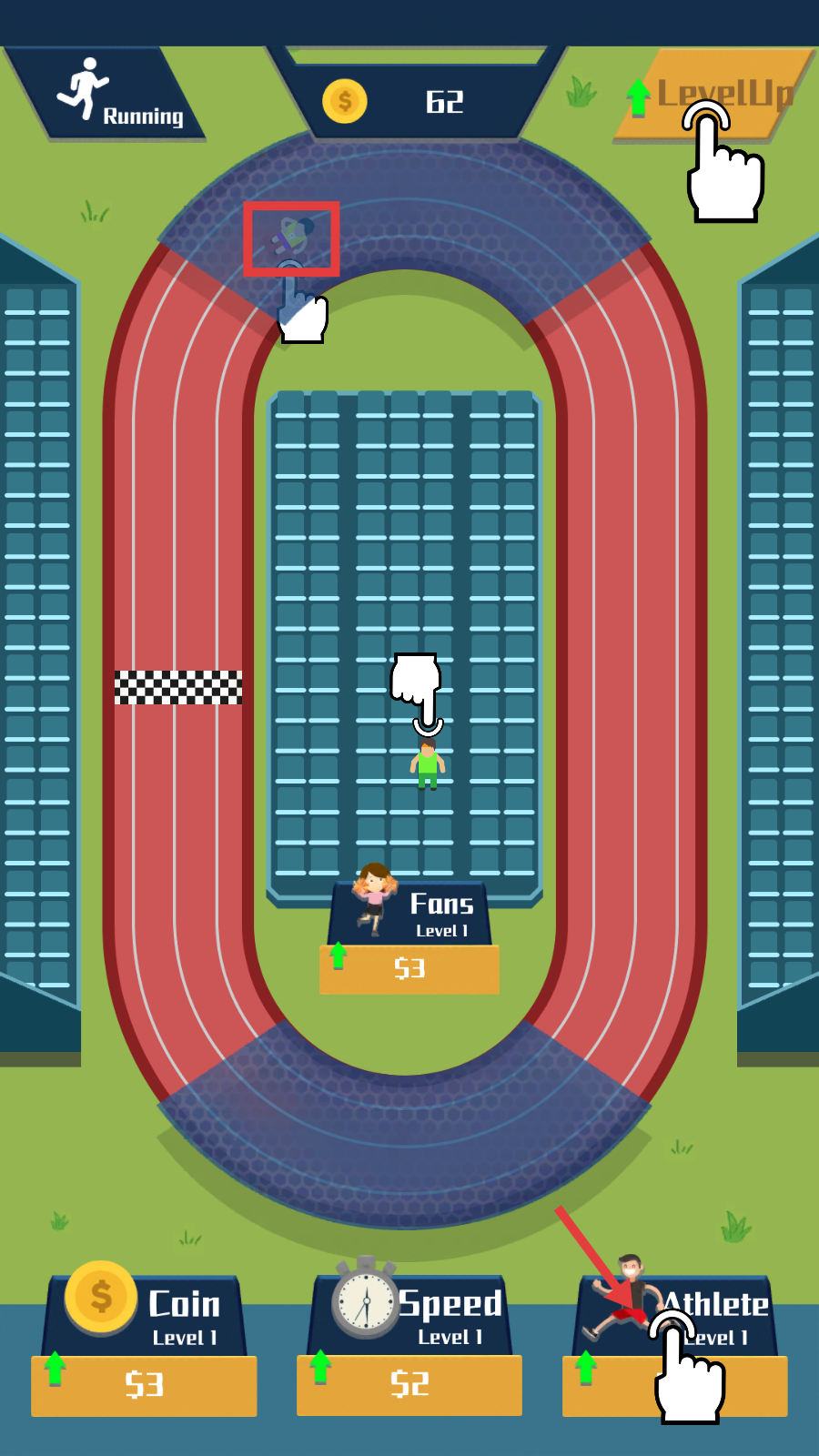819x1456 pixels.
Task: Upgrade Speed for $2
Action: (x=409, y=1384)
